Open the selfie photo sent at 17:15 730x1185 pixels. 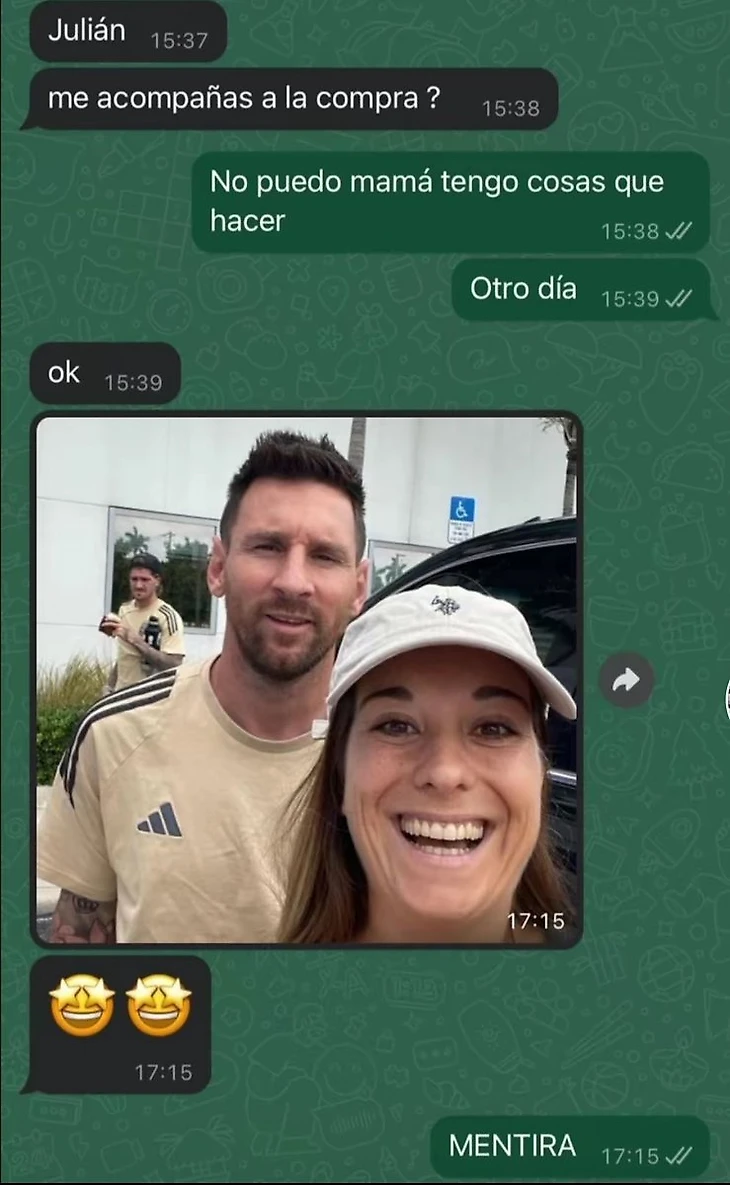pos(307,680)
